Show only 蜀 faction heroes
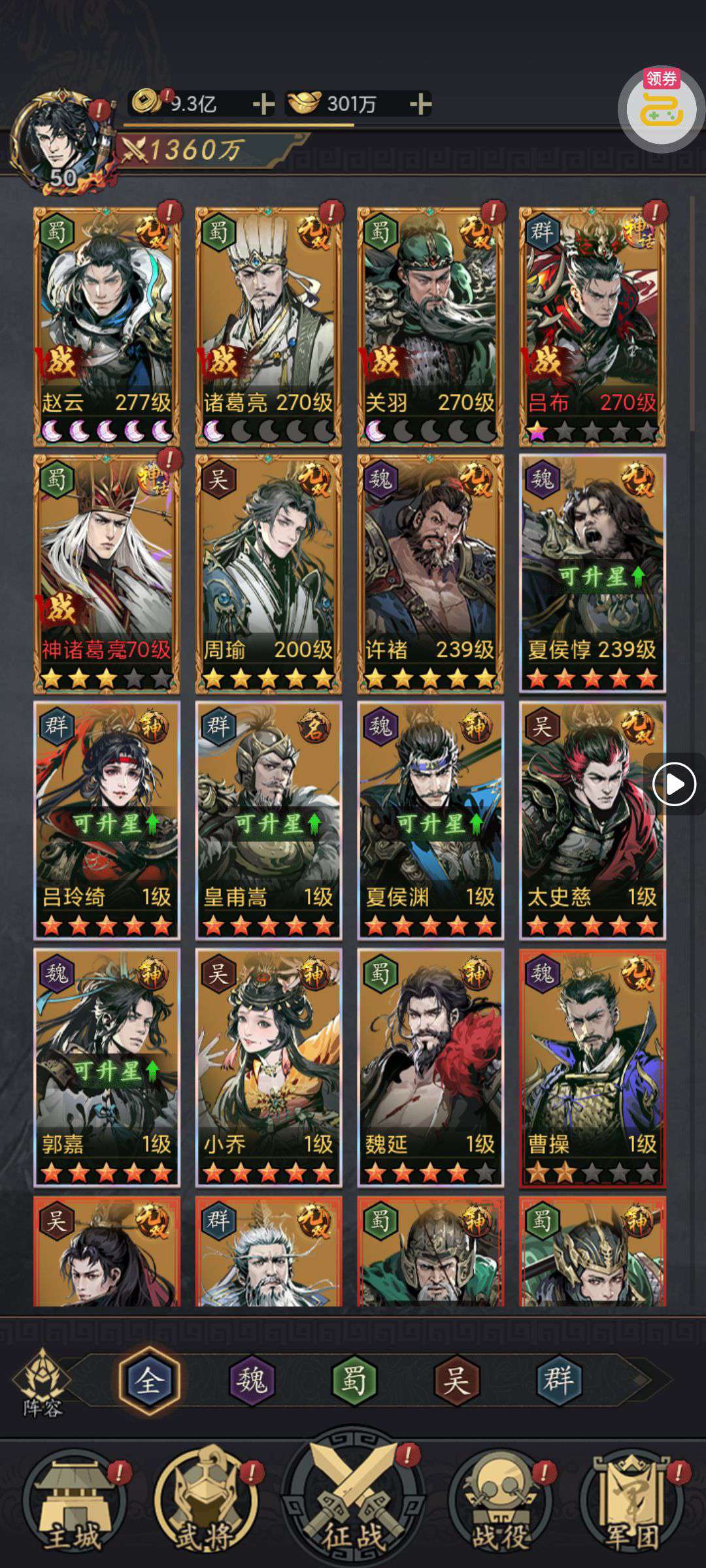The height and width of the screenshot is (1568, 706). 354,1380
